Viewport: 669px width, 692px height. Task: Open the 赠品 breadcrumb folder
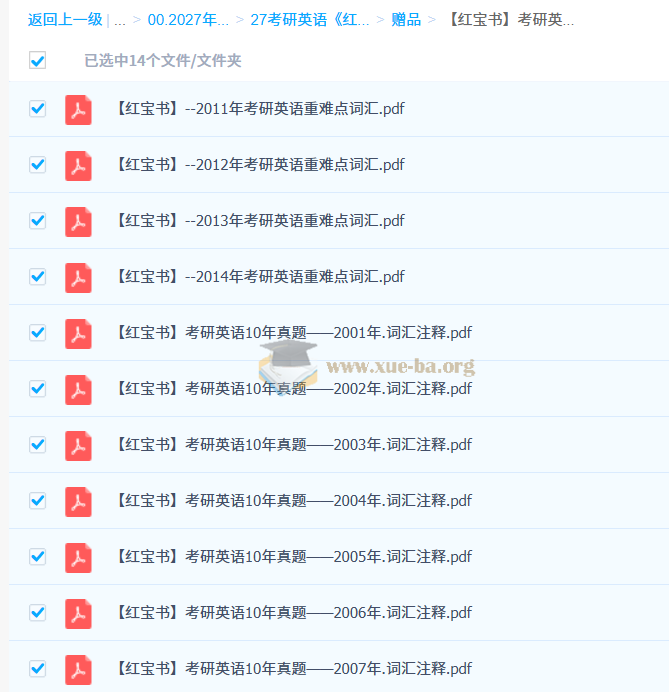pos(406,19)
